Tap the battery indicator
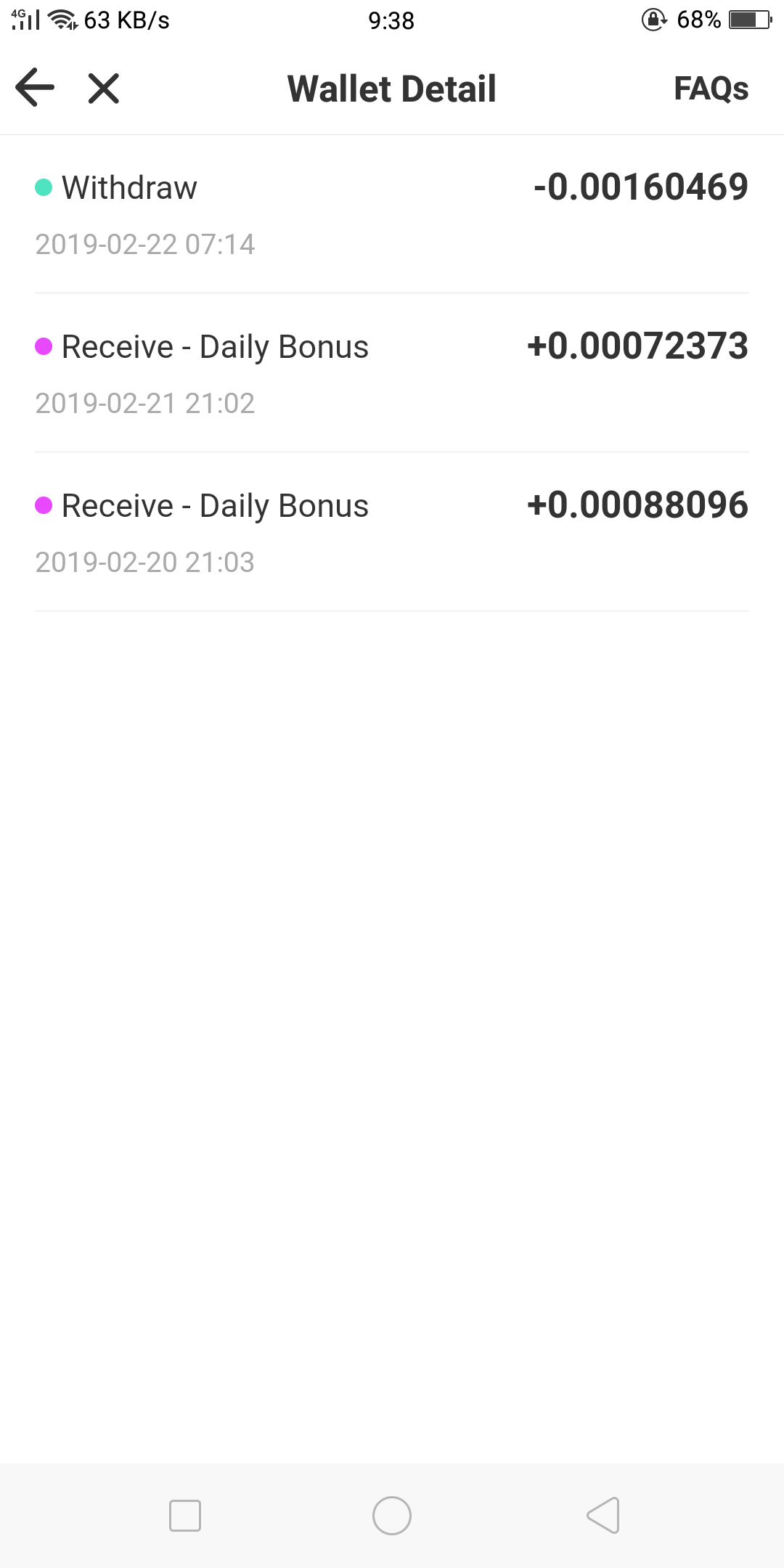The height and width of the screenshot is (1568, 784). pos(749,20)
